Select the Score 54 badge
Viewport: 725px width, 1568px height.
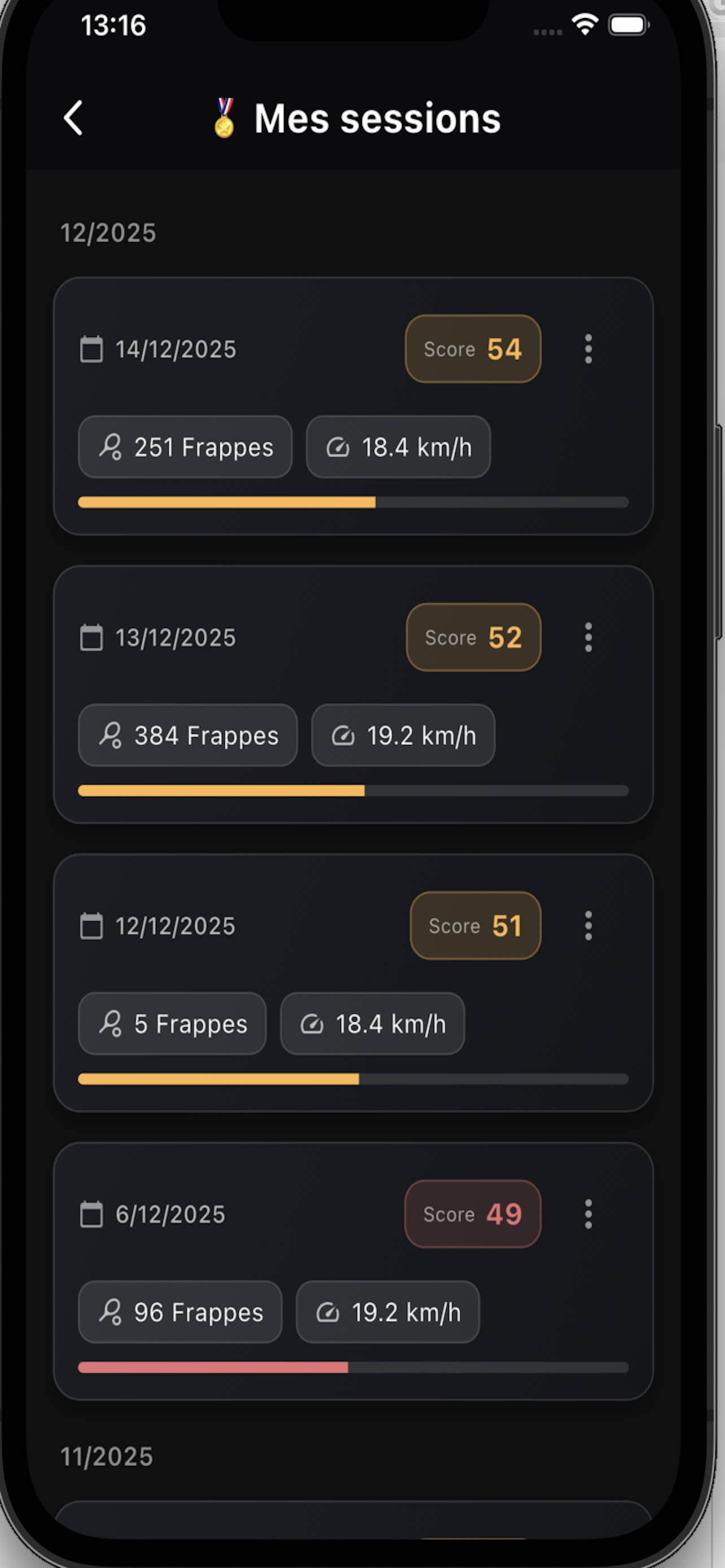(x=473, y=349)
